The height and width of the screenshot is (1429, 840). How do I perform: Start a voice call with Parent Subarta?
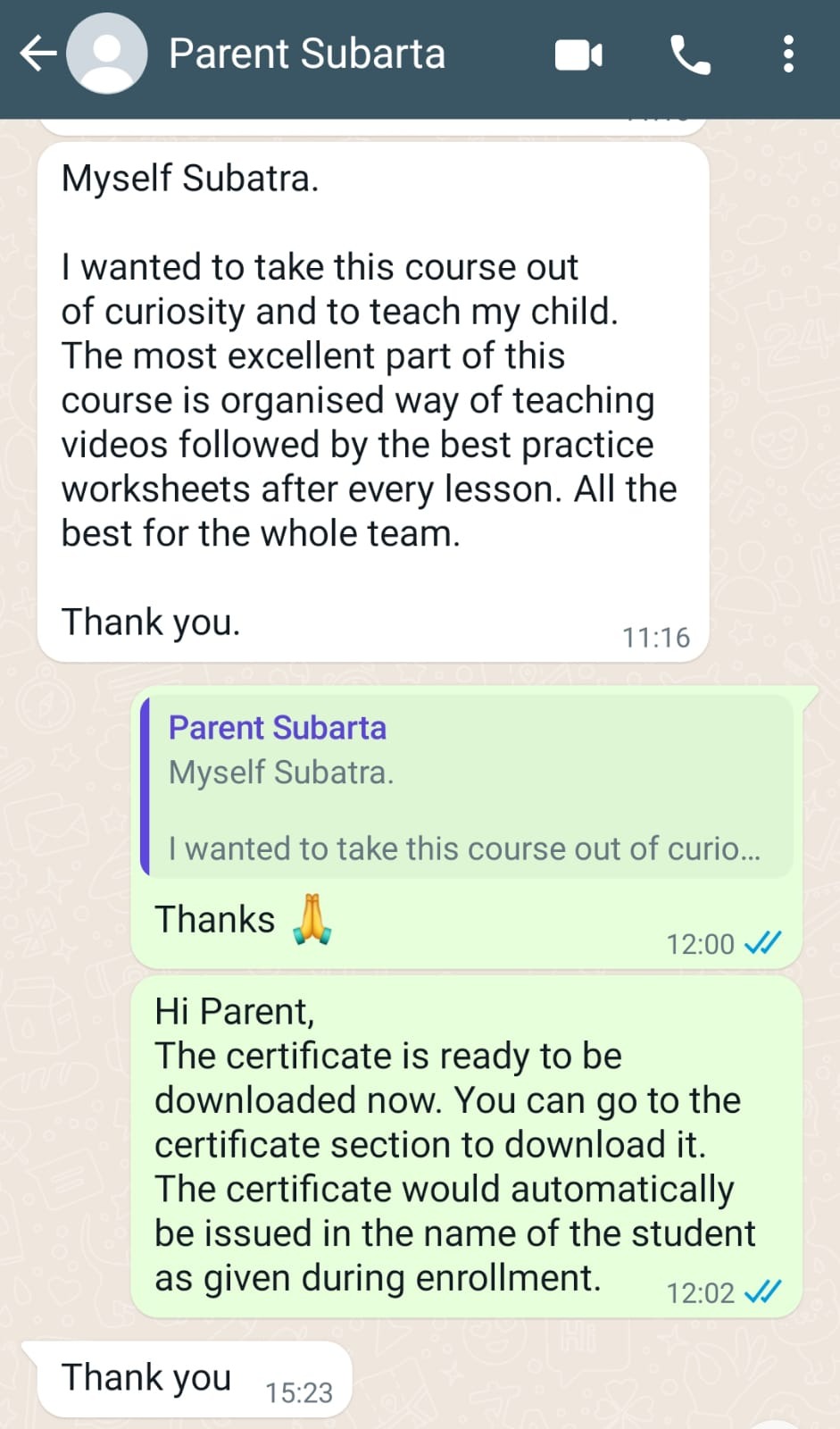point(689,55)
